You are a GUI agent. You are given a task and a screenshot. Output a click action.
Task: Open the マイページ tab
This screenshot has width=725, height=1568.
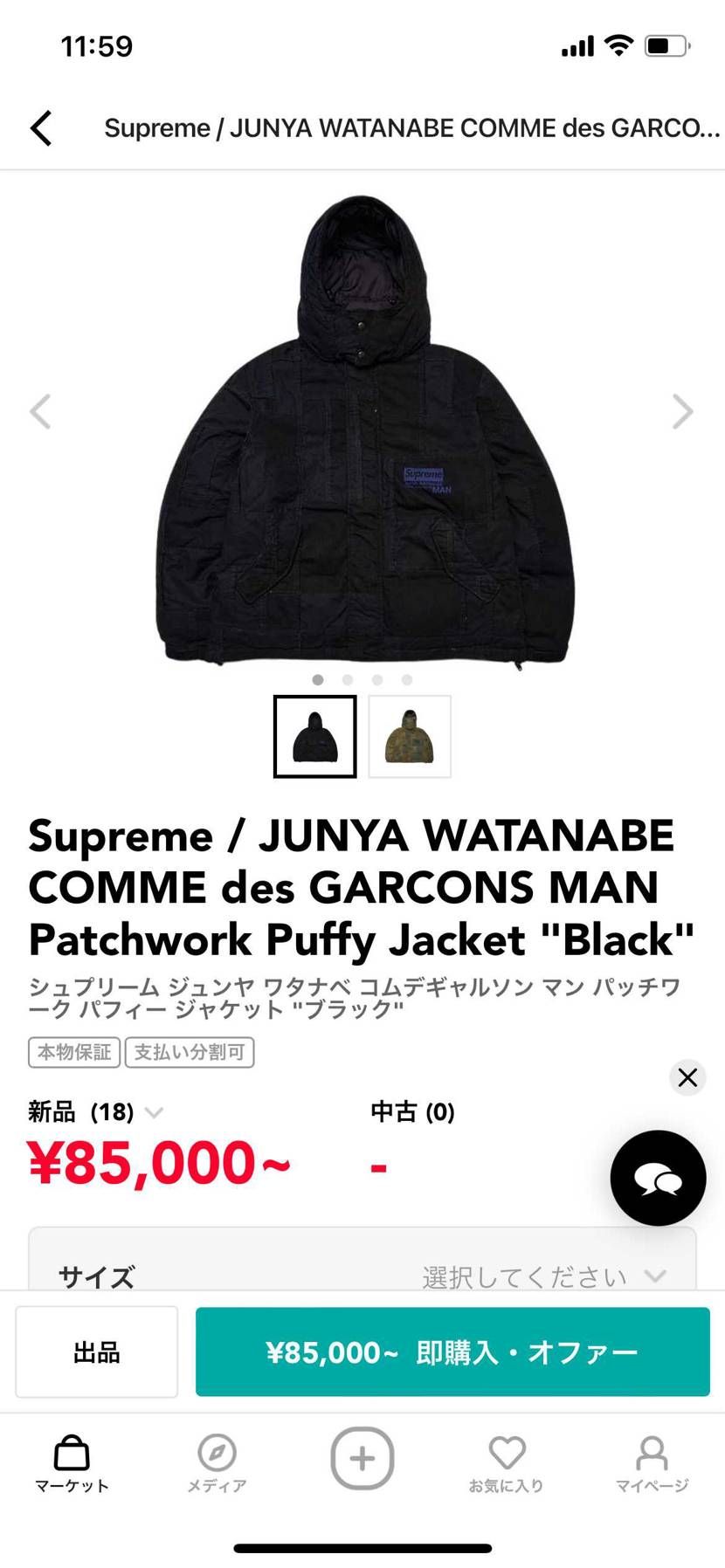[652, 1463]
